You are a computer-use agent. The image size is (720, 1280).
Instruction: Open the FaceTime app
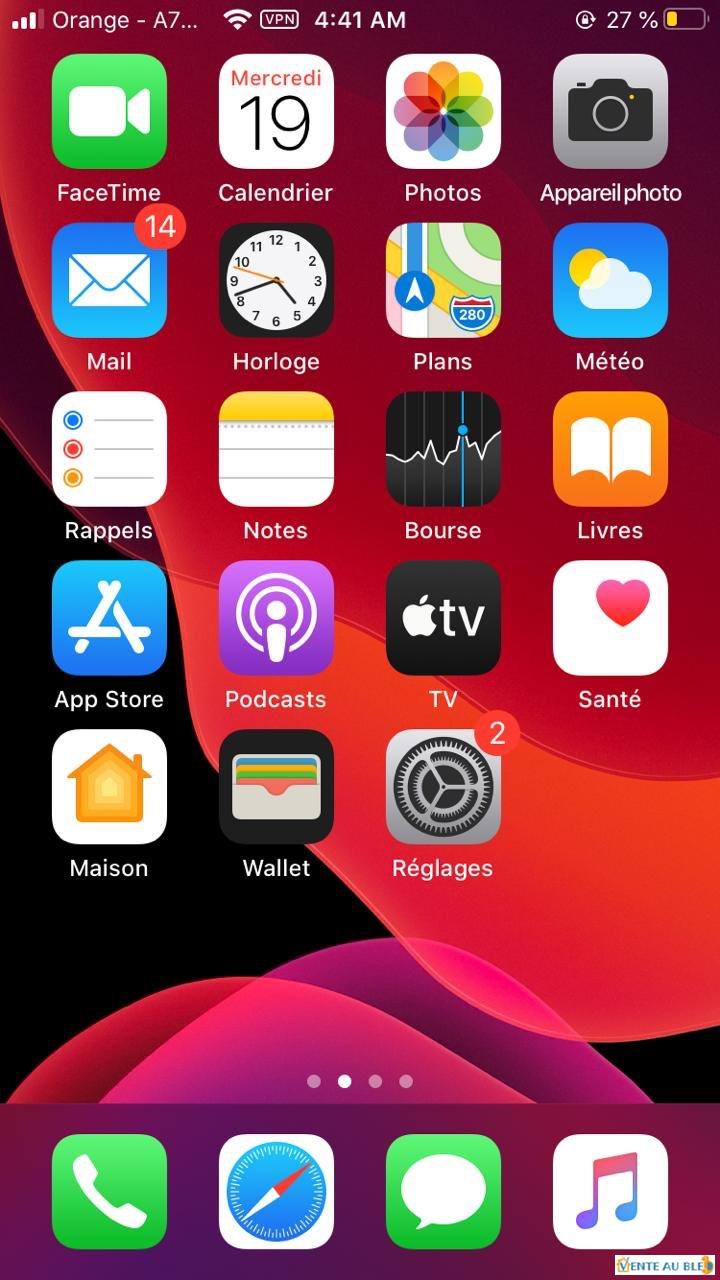109,111
